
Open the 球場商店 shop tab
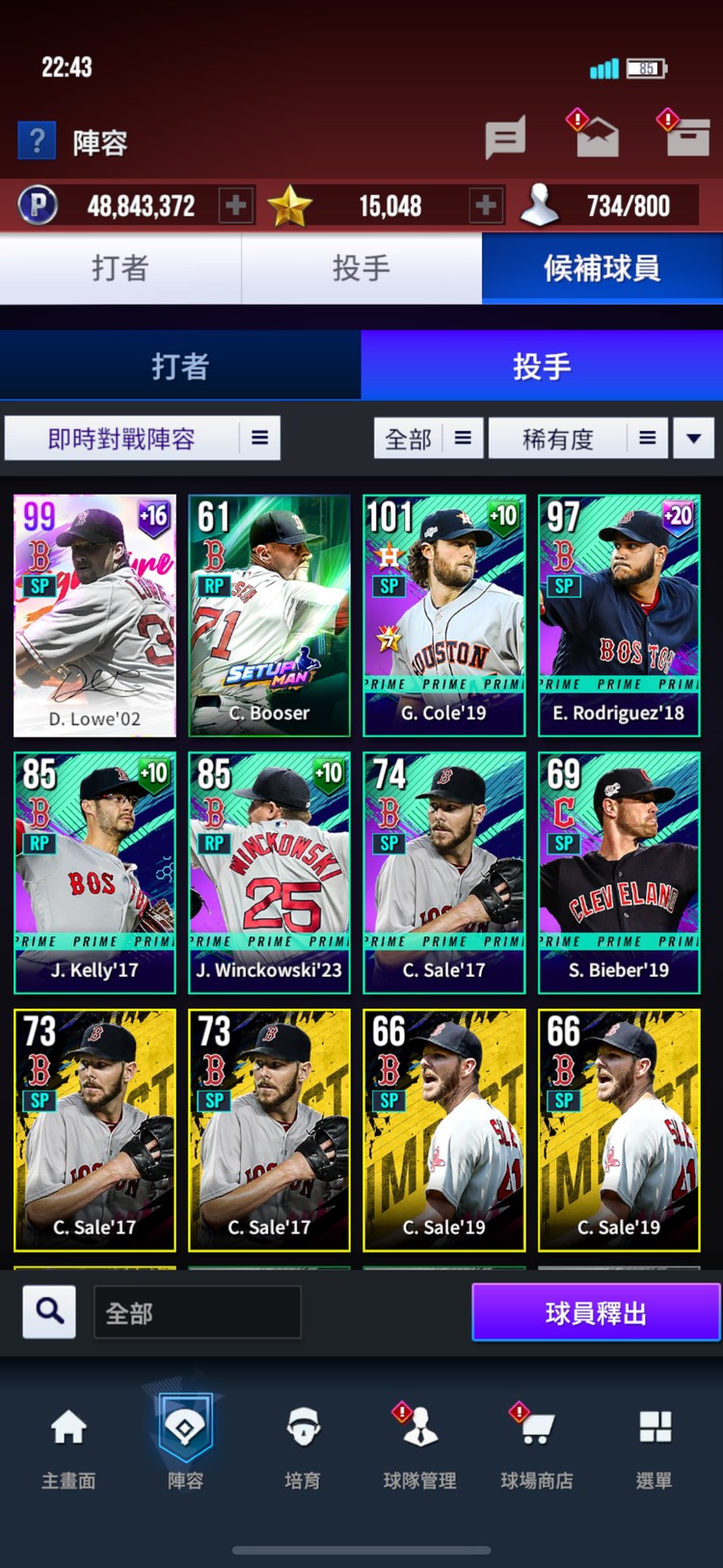pos(537,1448)
